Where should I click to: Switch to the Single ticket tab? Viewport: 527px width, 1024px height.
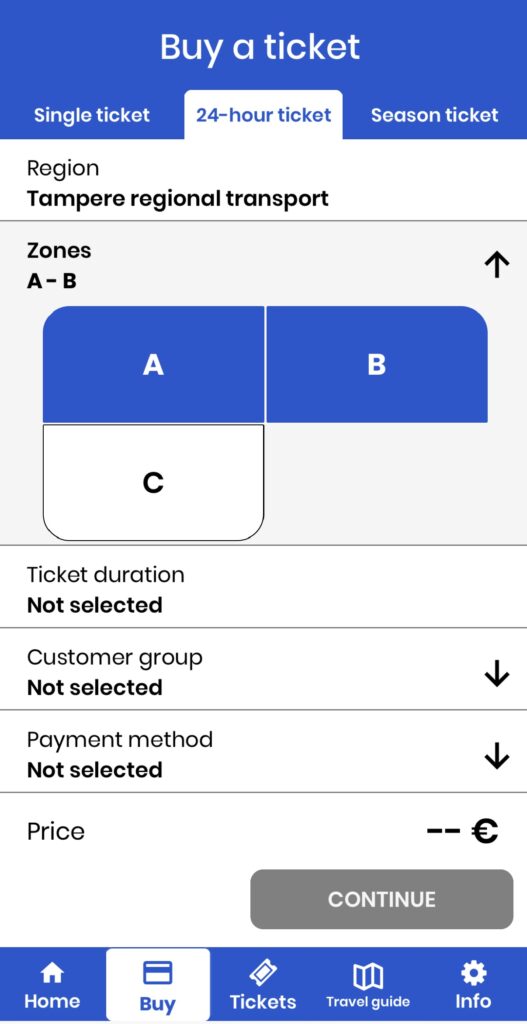click(x=92, y=116)
